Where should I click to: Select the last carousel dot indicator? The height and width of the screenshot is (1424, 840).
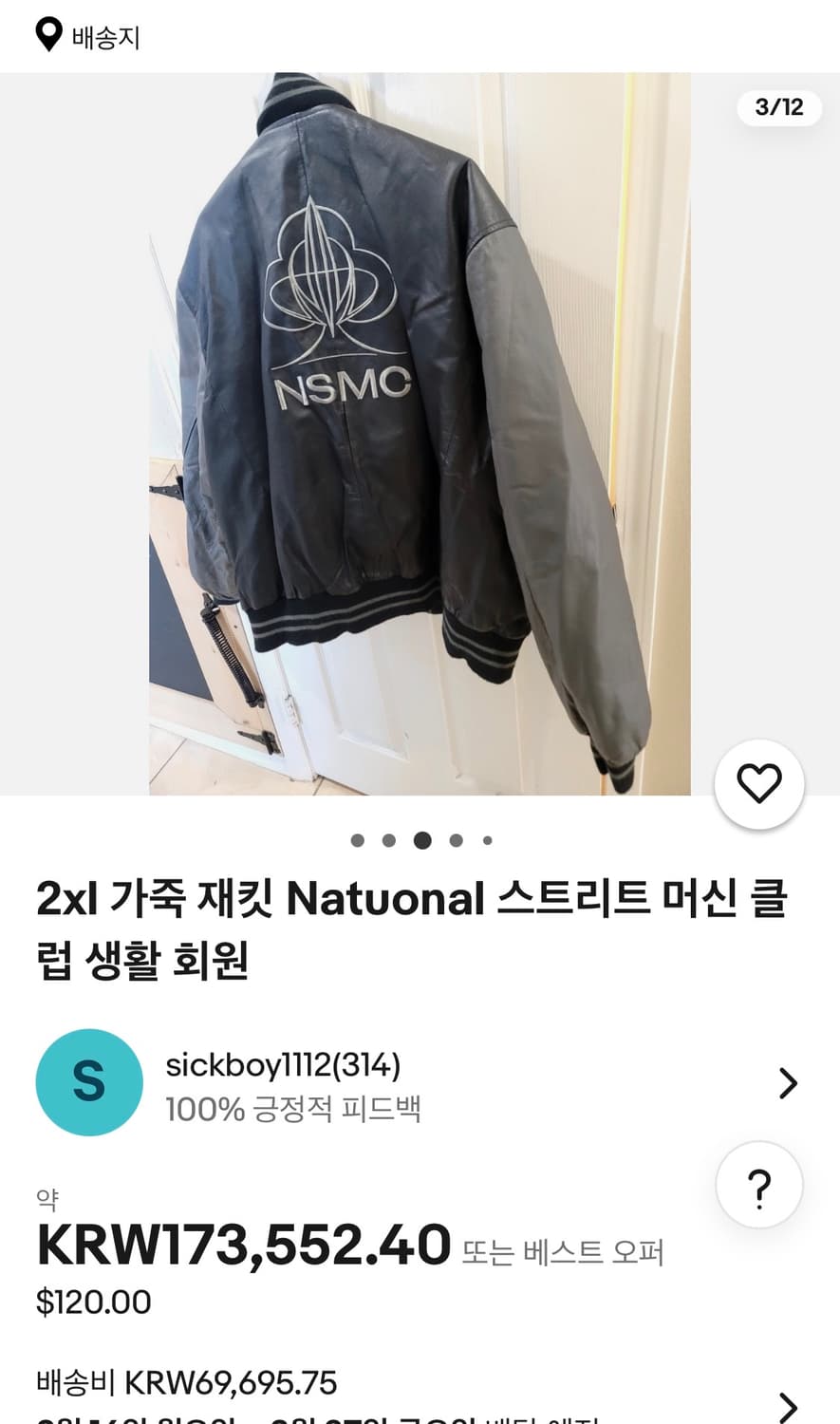[x=488, y=839]
